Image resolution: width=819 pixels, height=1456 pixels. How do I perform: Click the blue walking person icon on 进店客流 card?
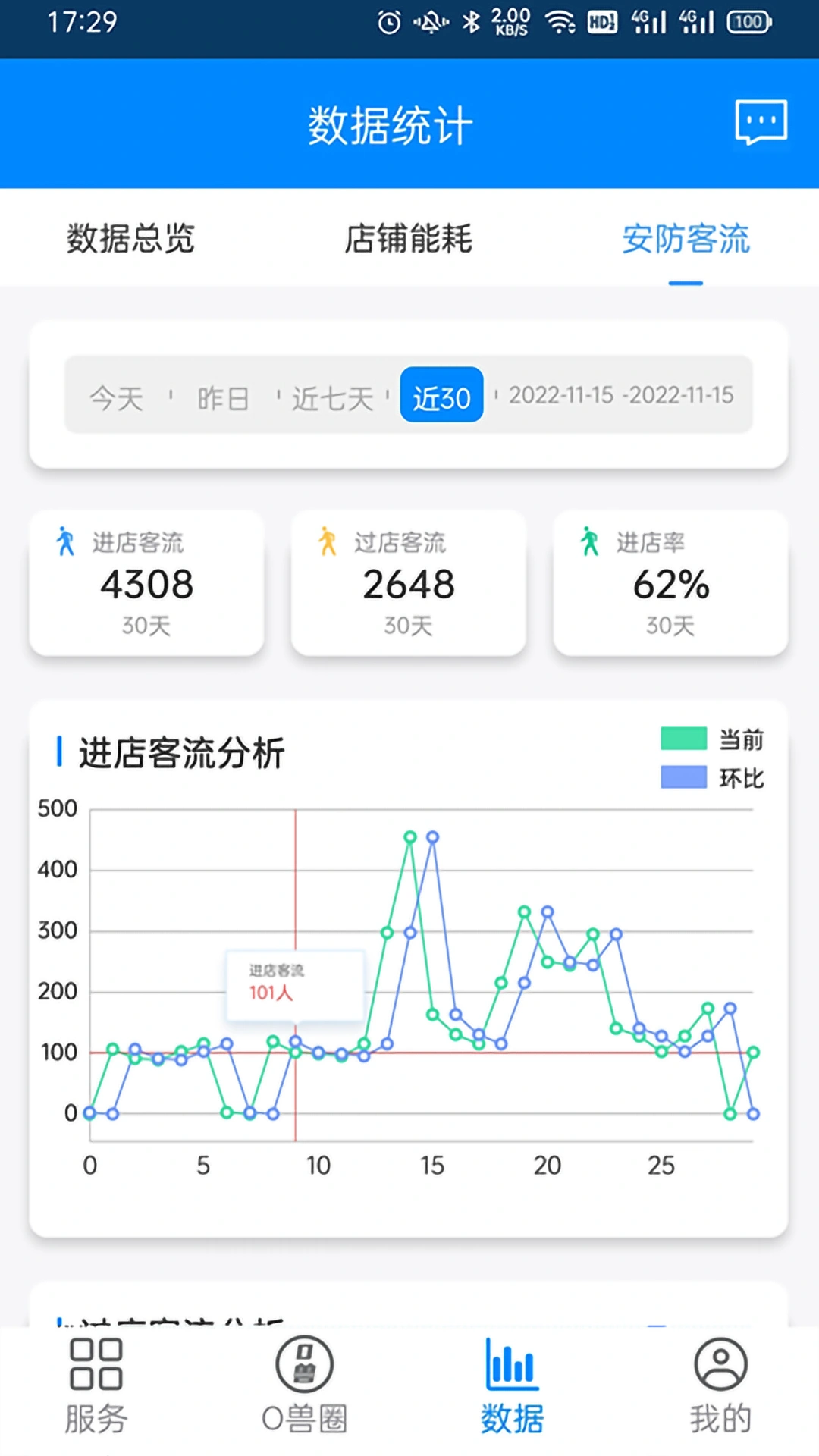pos(64,541)
